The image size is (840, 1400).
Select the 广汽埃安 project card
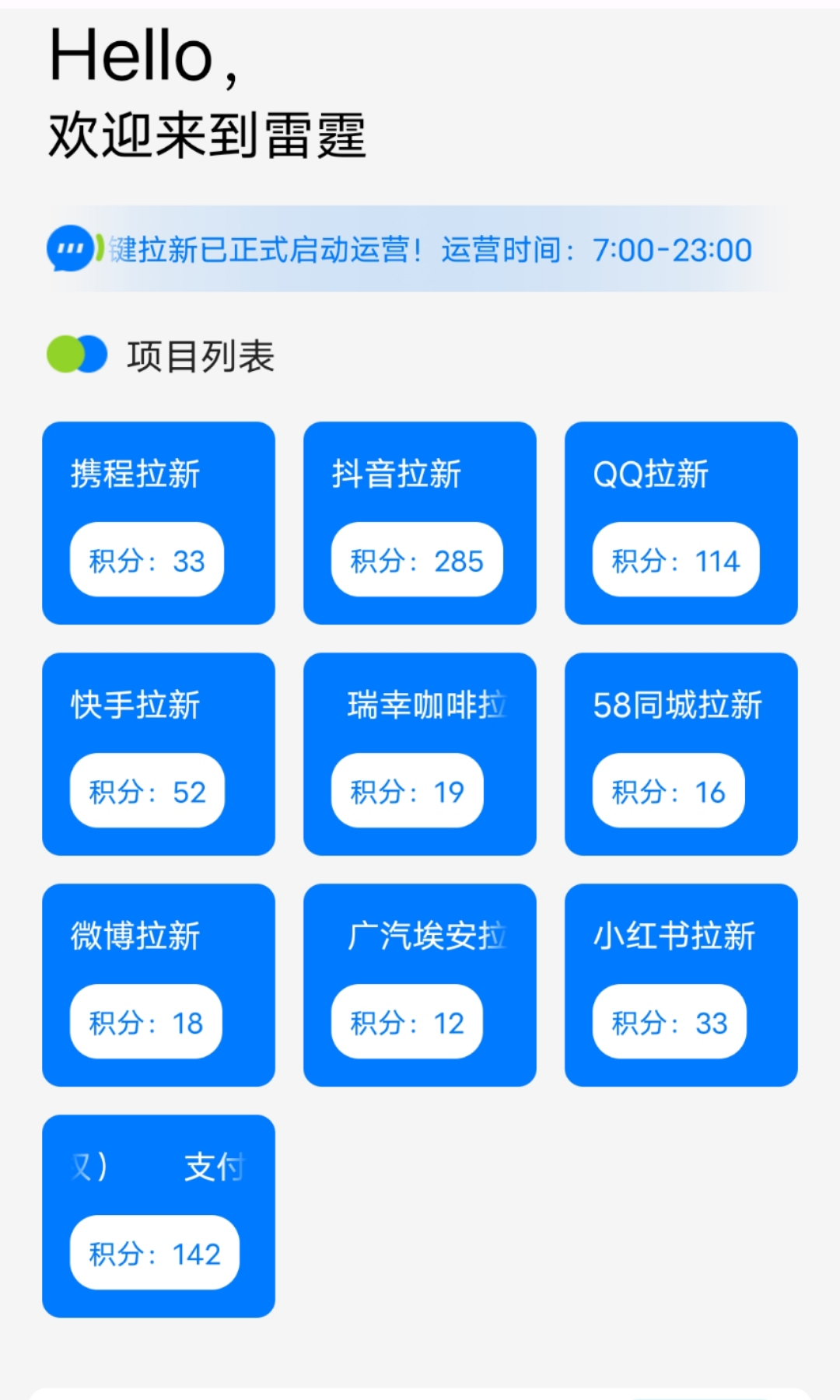pos(420,985)
